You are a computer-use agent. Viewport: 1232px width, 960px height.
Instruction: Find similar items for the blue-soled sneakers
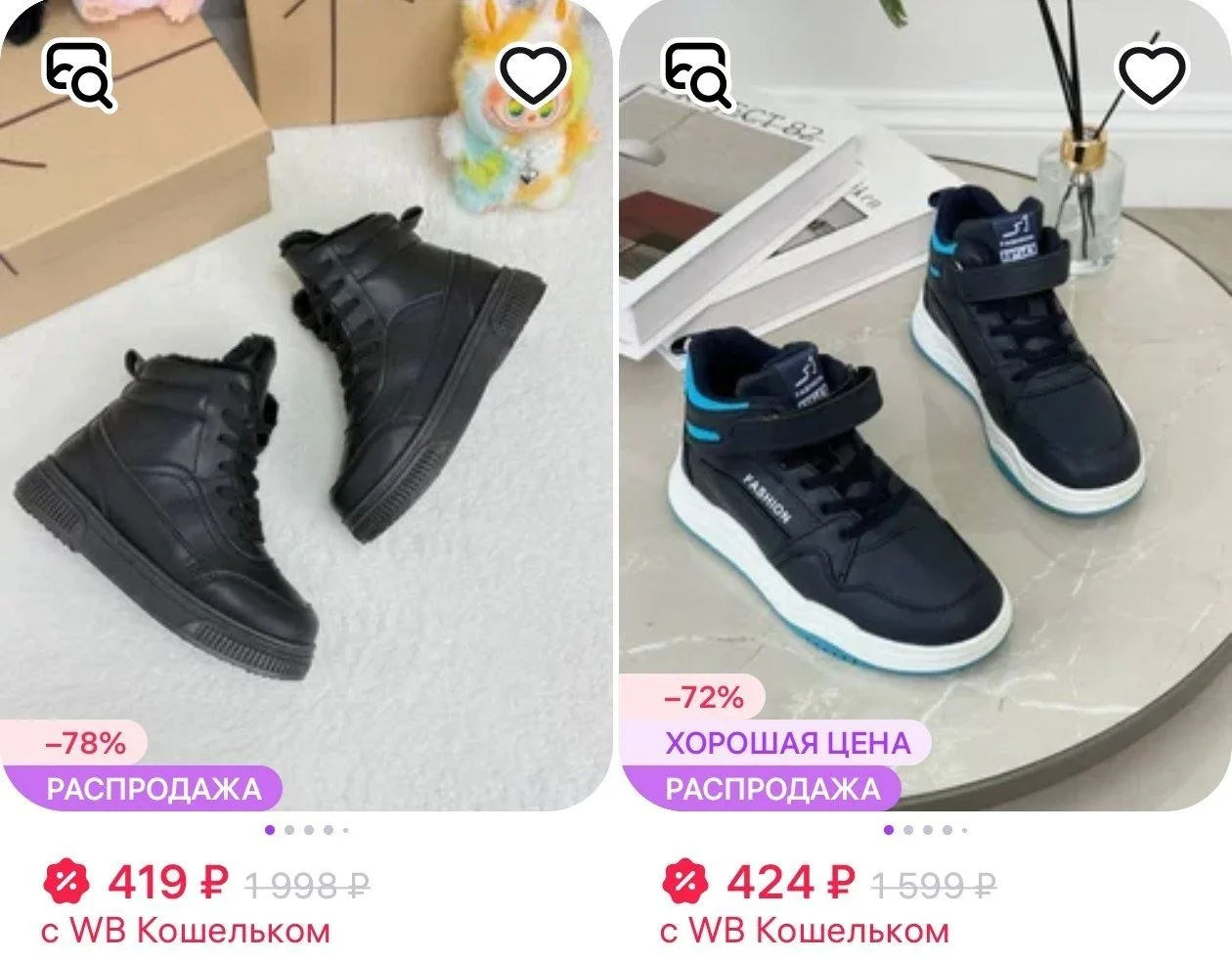[697, 73]
